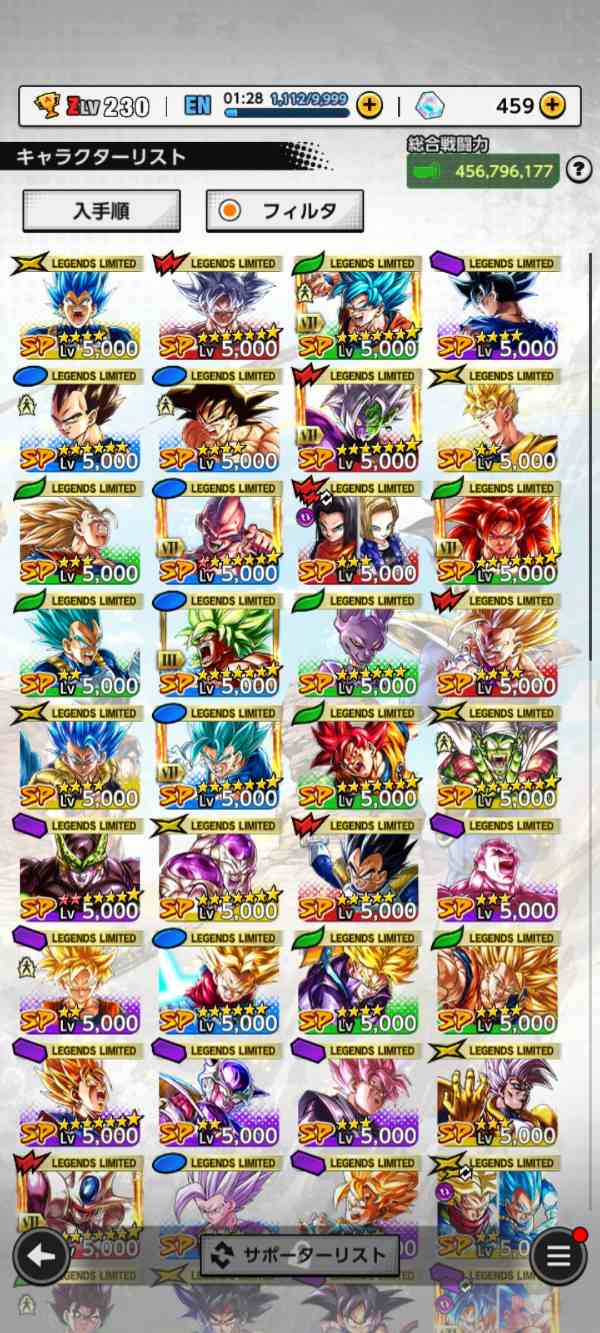600x1333 pixels.
Task: Switch to サポーターリスト supporter list
Action: tap(300, 1255)
